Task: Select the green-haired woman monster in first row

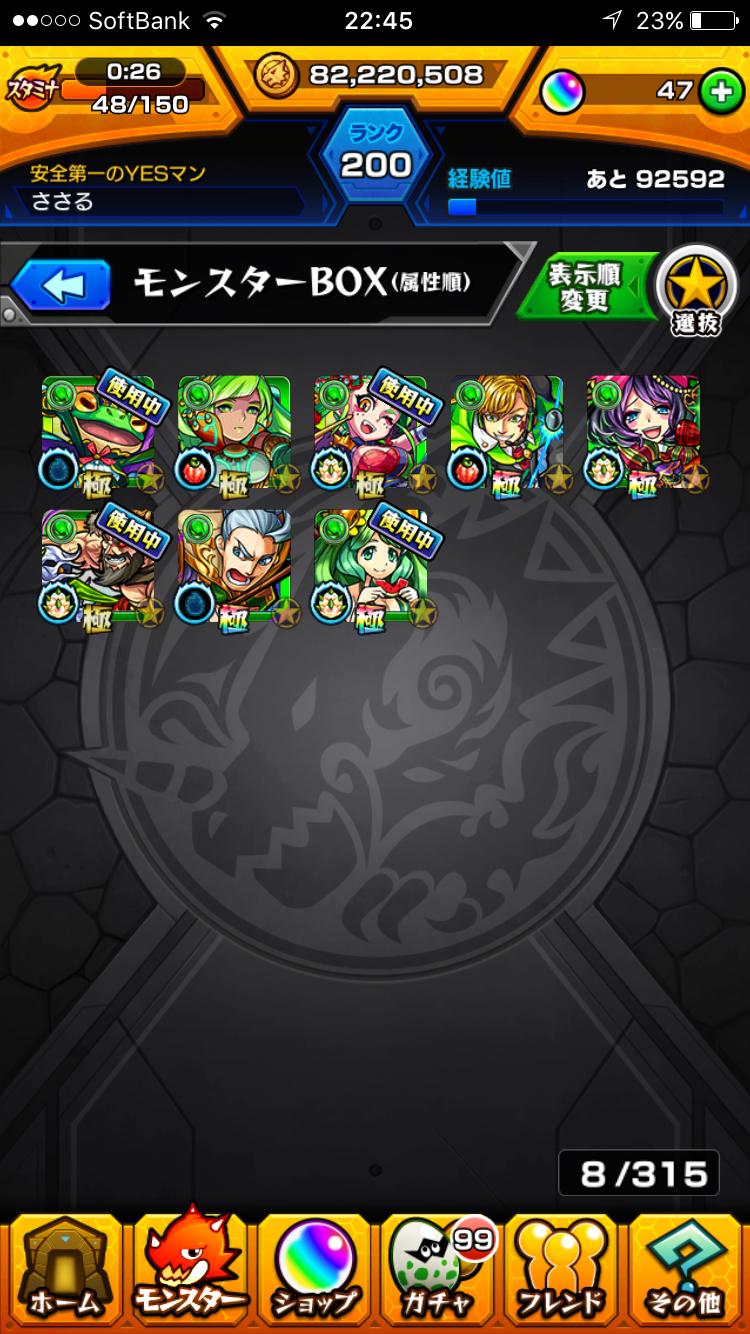Action: click(x=234, y=432)
